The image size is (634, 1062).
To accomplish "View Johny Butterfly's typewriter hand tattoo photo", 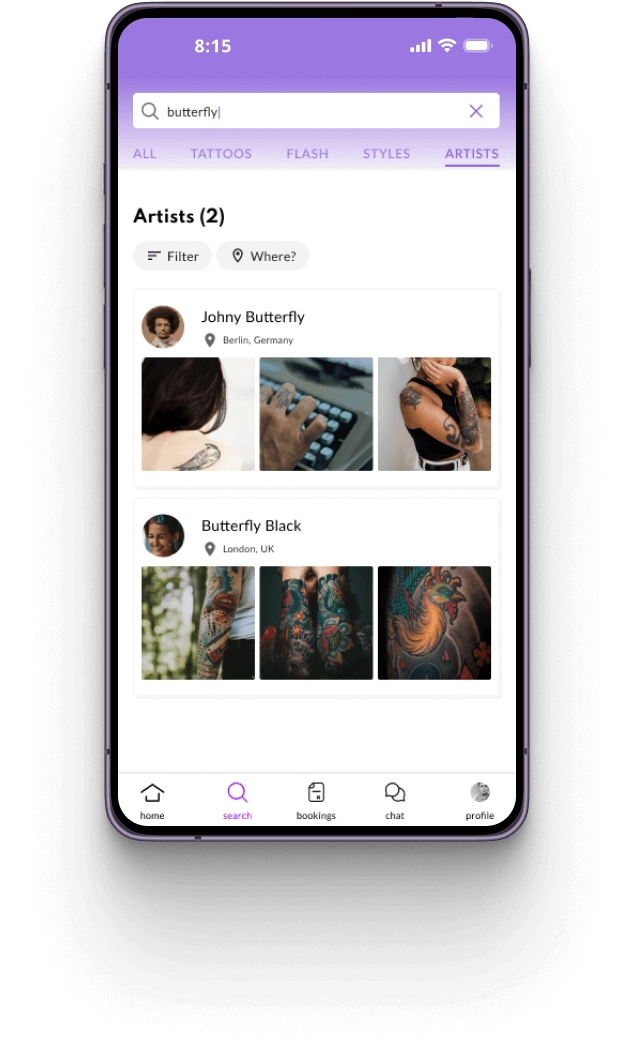I will click(x=316, y=414).
